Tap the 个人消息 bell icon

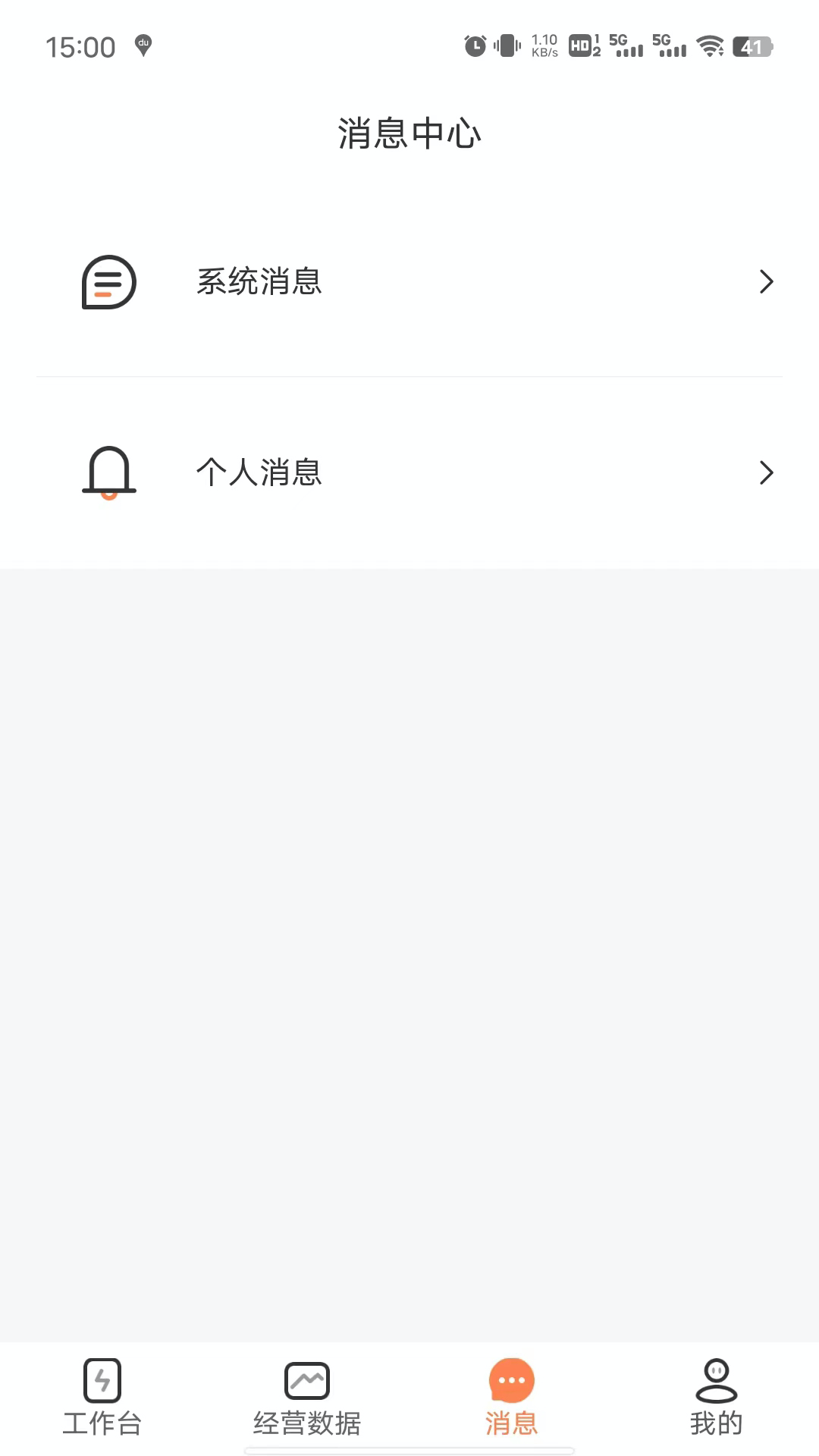point(108,472)
